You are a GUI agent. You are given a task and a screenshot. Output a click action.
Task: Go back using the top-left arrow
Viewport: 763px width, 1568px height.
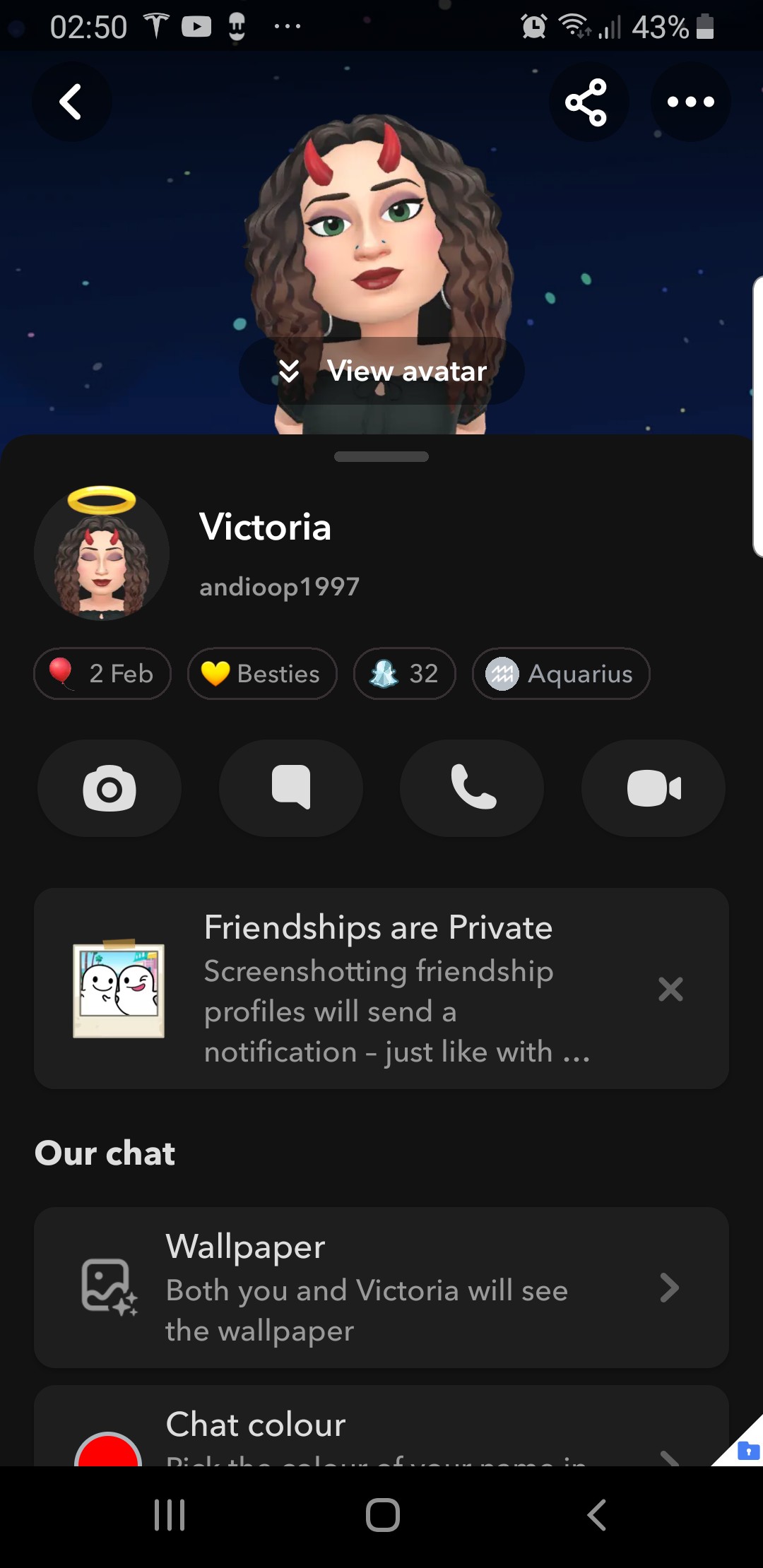point(71,102)
